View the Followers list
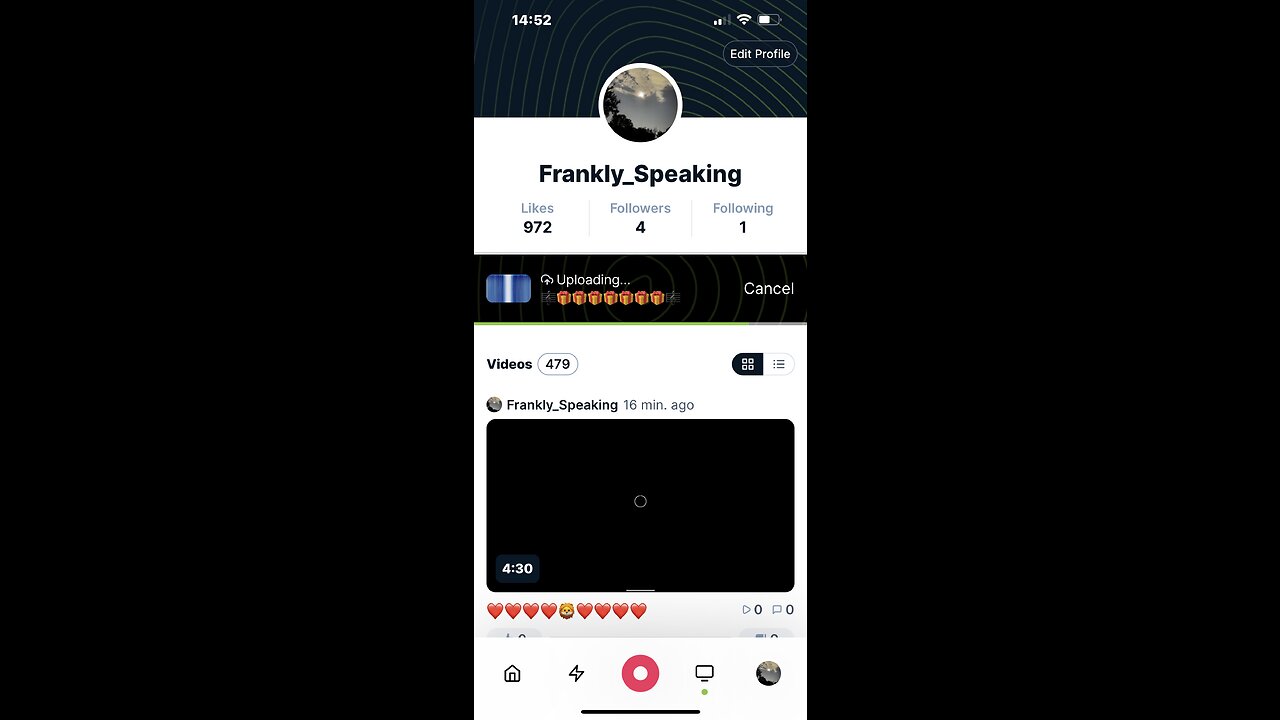The width and height of the screenshot is (1280, 720). 640,217
